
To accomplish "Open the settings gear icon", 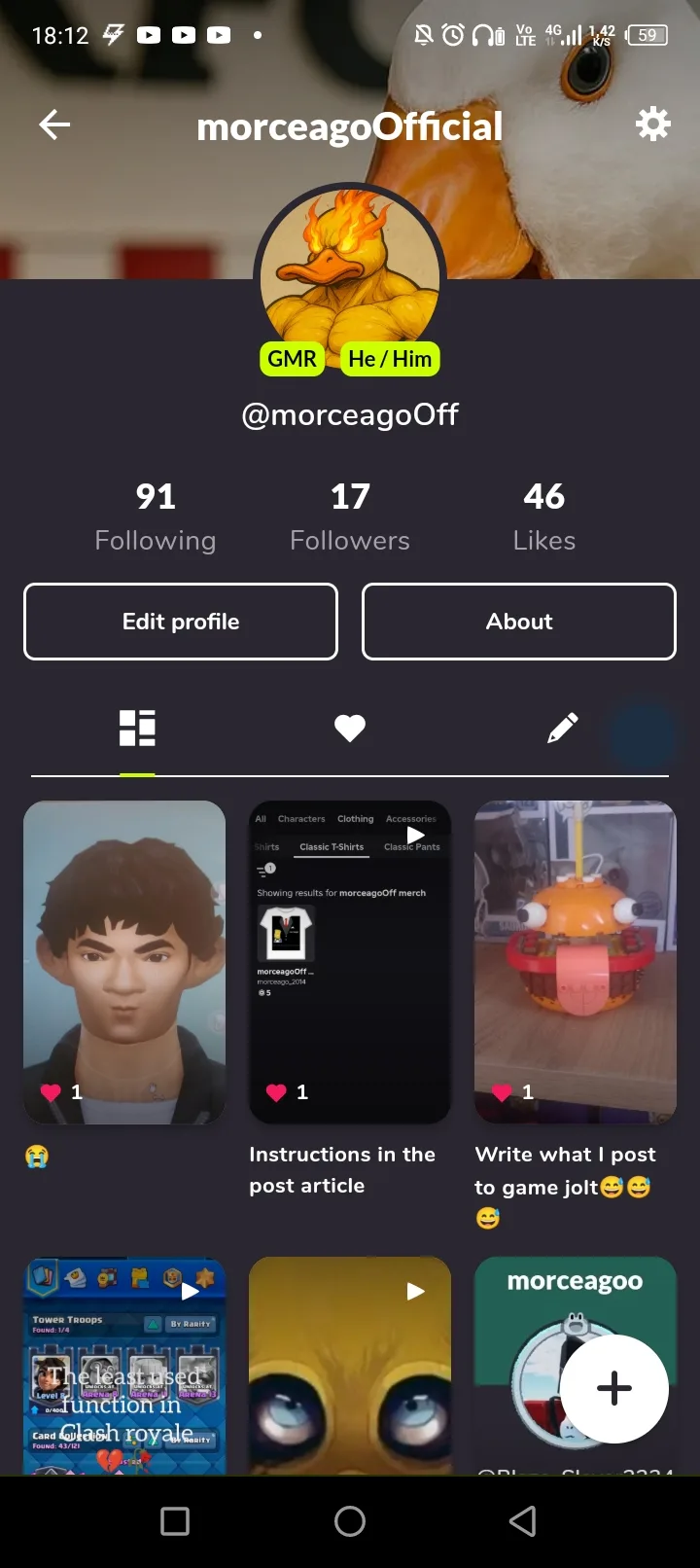I will coord(652,125).
